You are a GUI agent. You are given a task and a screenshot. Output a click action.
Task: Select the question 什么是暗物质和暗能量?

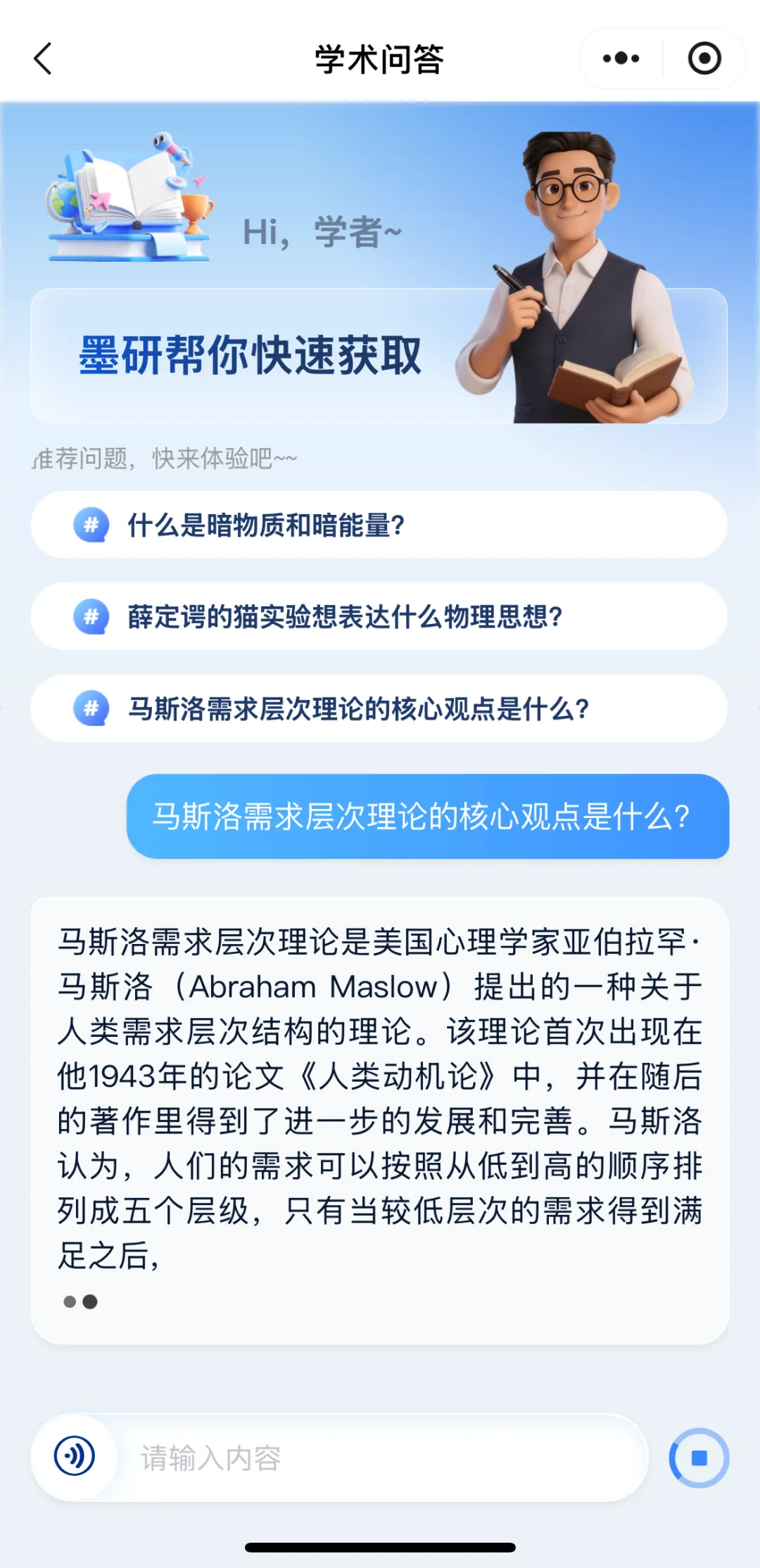click(x=379, y=525)
